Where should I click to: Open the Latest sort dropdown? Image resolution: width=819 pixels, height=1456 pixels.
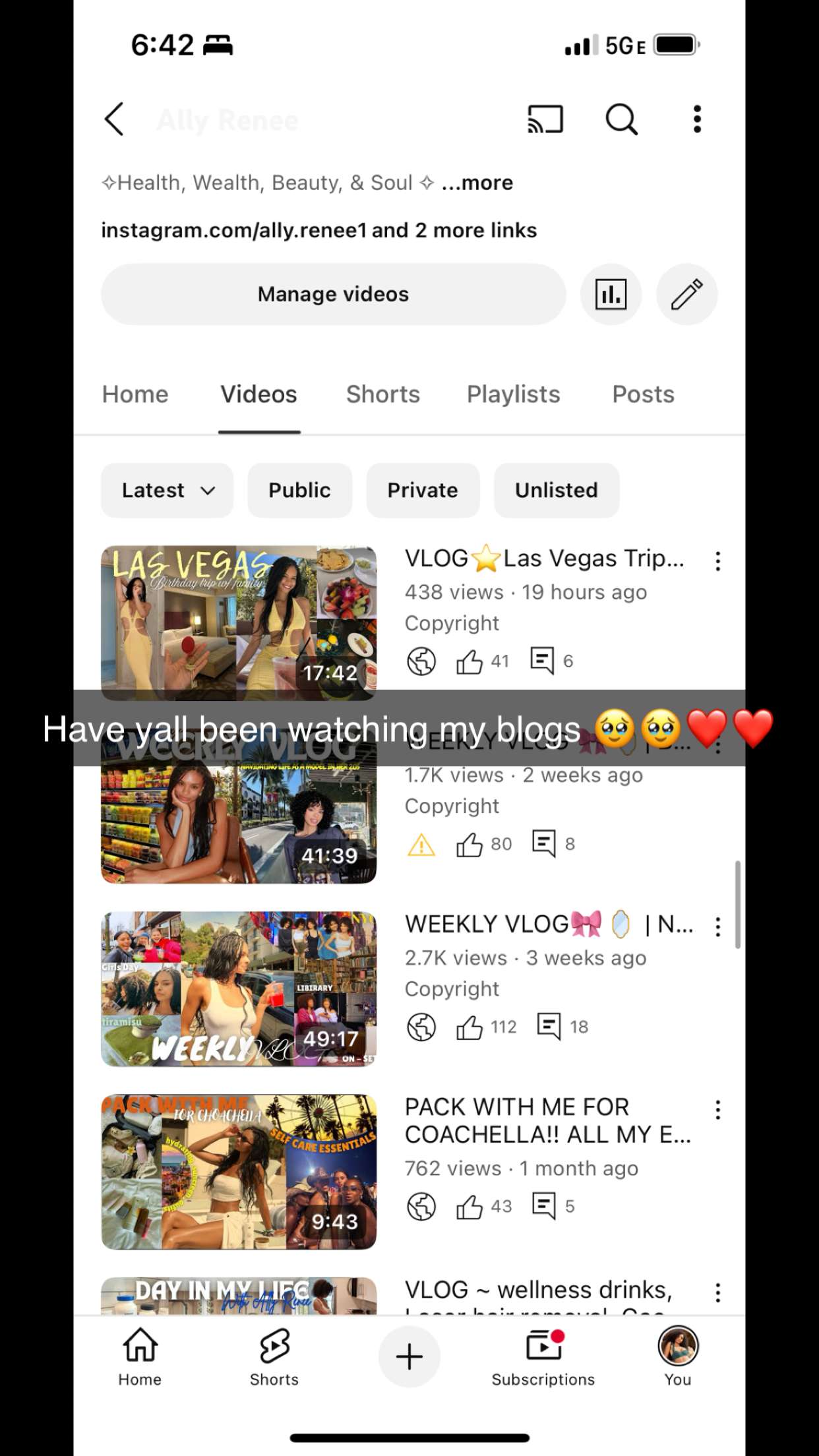click(x=166, y=490)
